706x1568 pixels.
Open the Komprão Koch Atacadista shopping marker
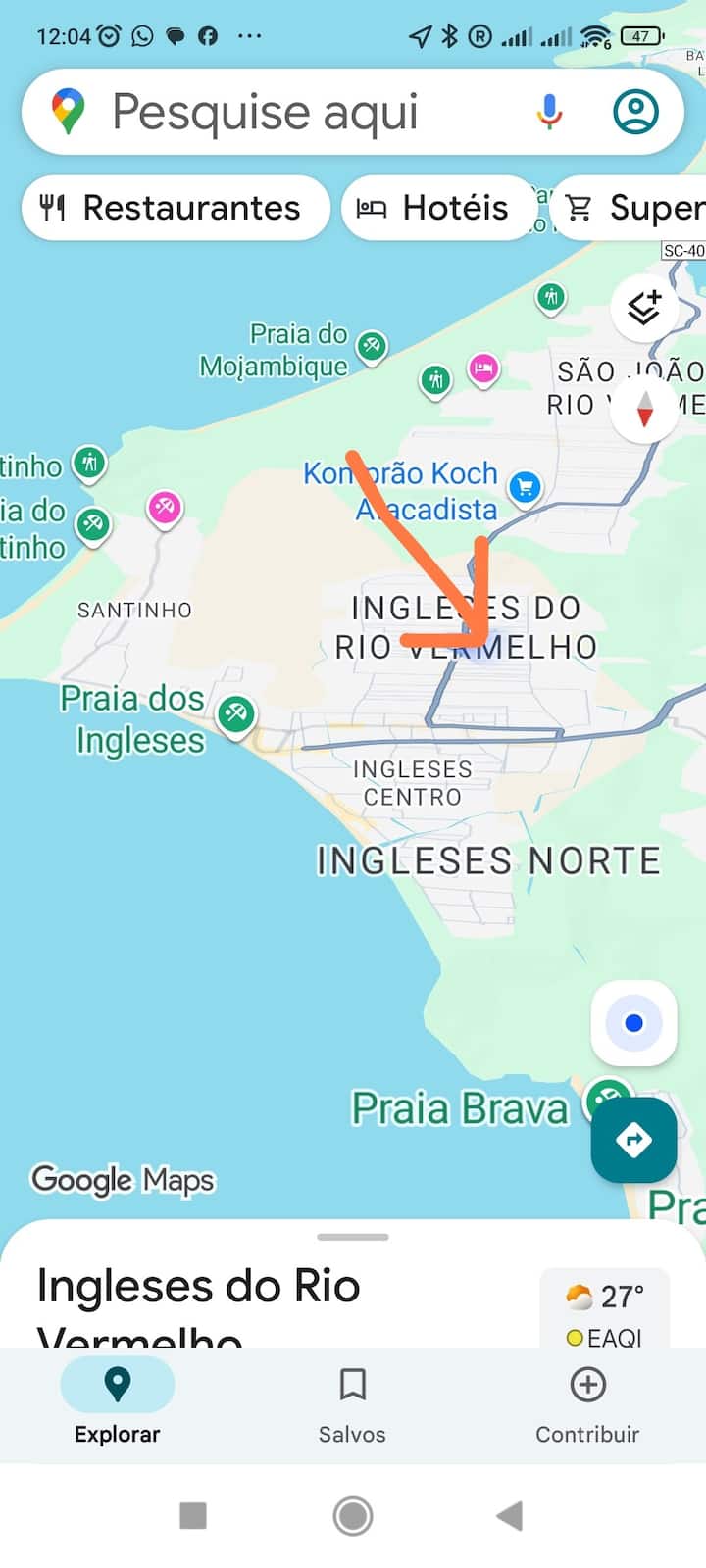(x=526, y=485)
